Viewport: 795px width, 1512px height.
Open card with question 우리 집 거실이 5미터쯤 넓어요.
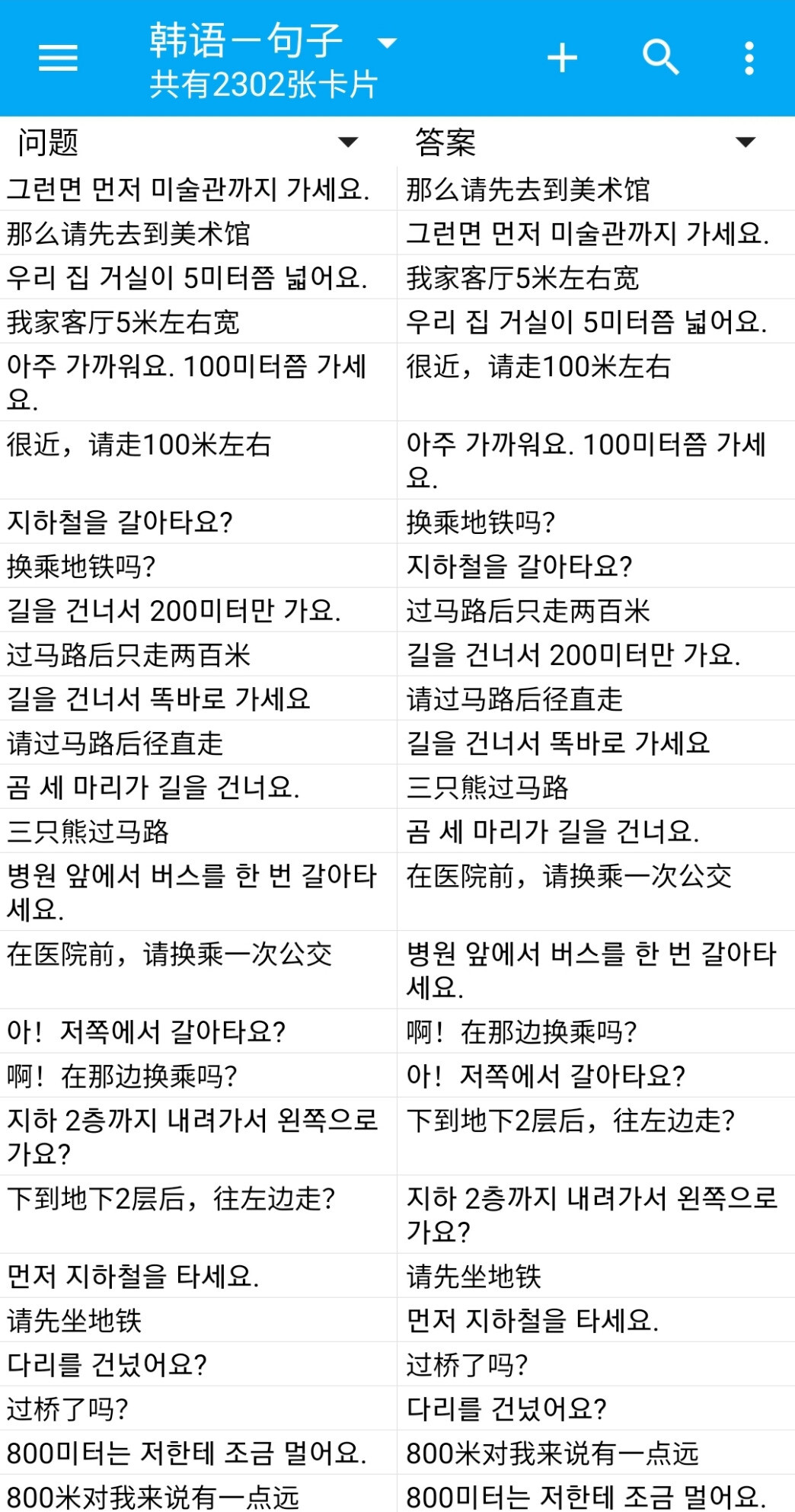(397, 277)
